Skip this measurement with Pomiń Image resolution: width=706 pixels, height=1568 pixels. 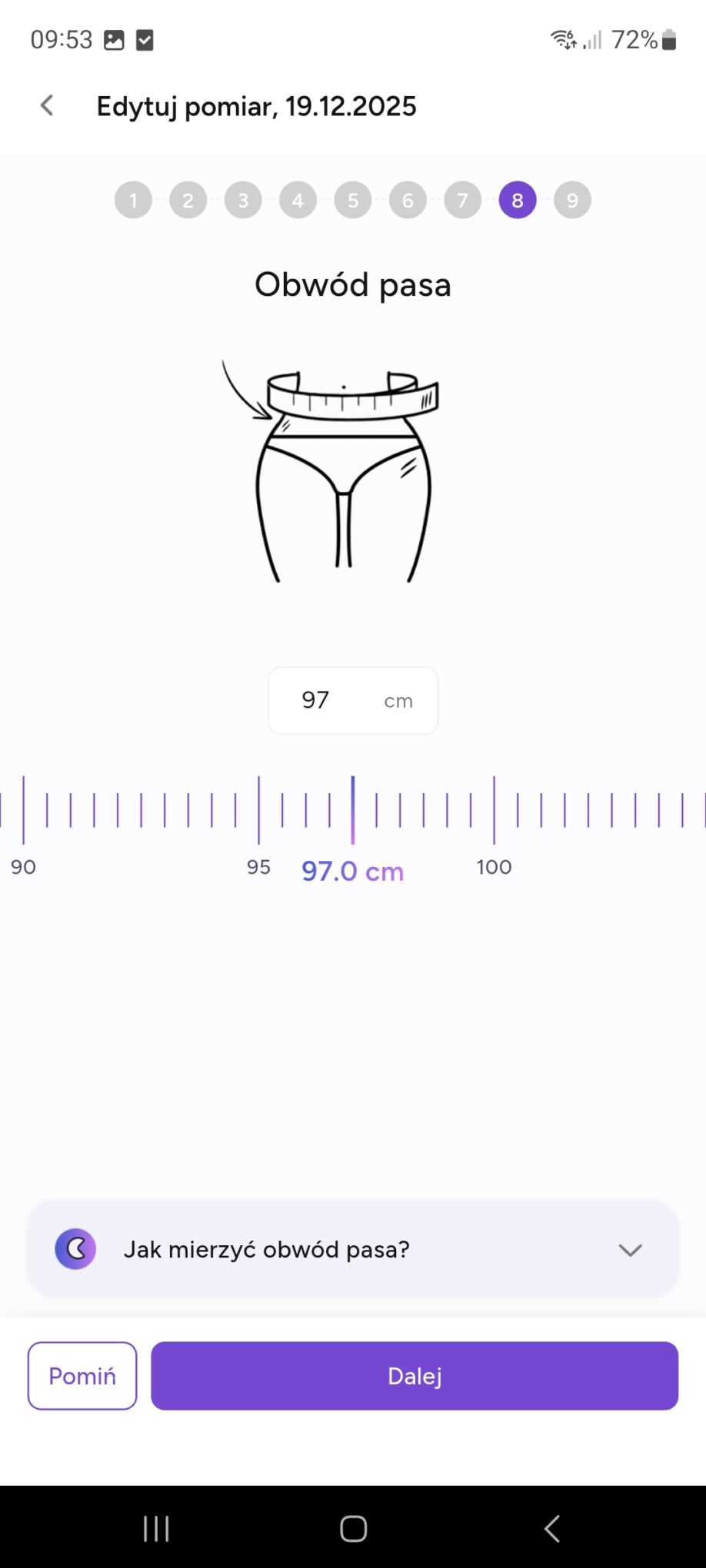tap(82, 1375)
